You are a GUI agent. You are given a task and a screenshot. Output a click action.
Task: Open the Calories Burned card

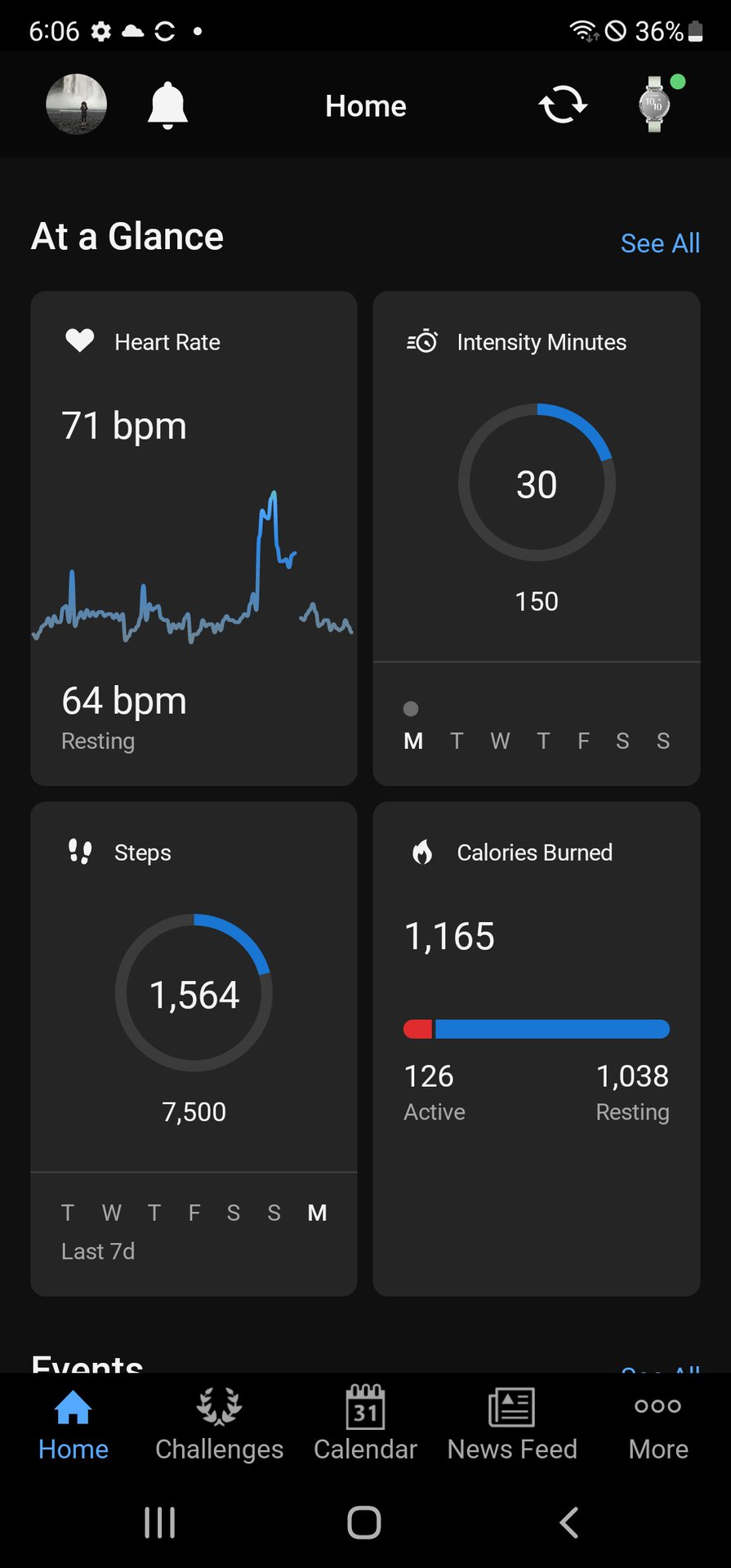point(537,1049)
